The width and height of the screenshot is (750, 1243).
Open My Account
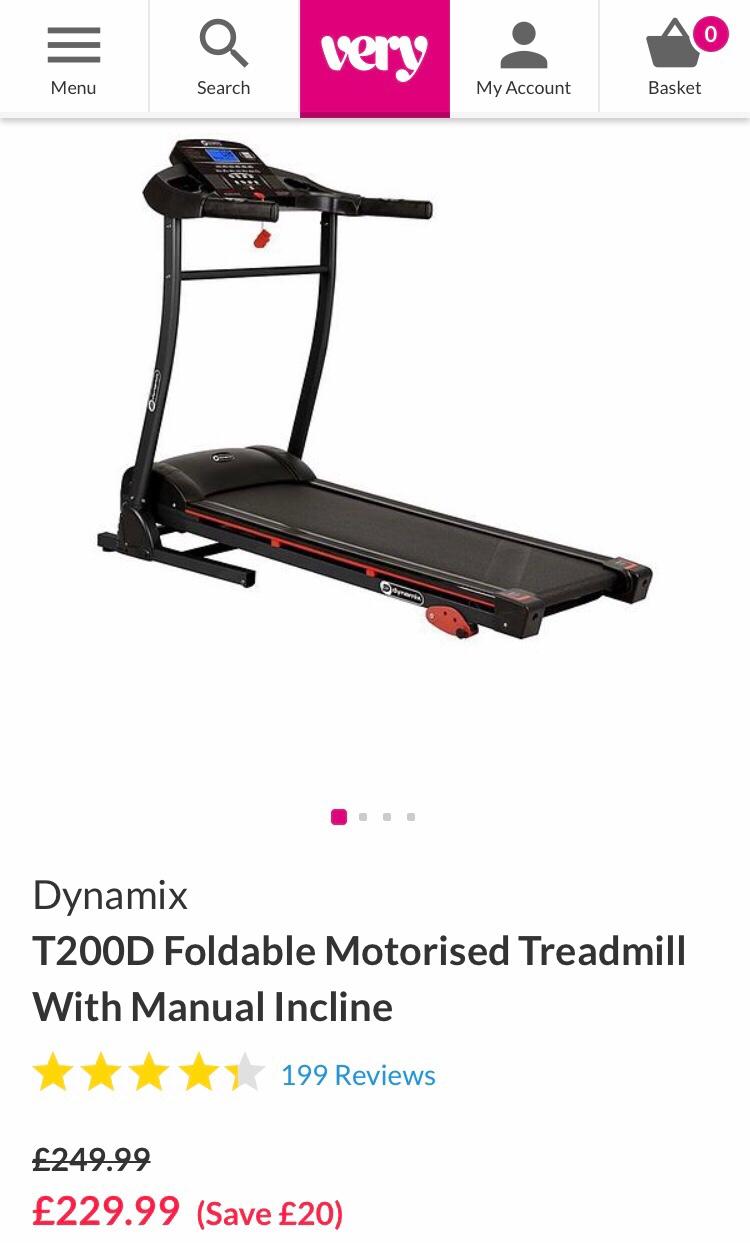pyautogui.click(x=523, y=60)
